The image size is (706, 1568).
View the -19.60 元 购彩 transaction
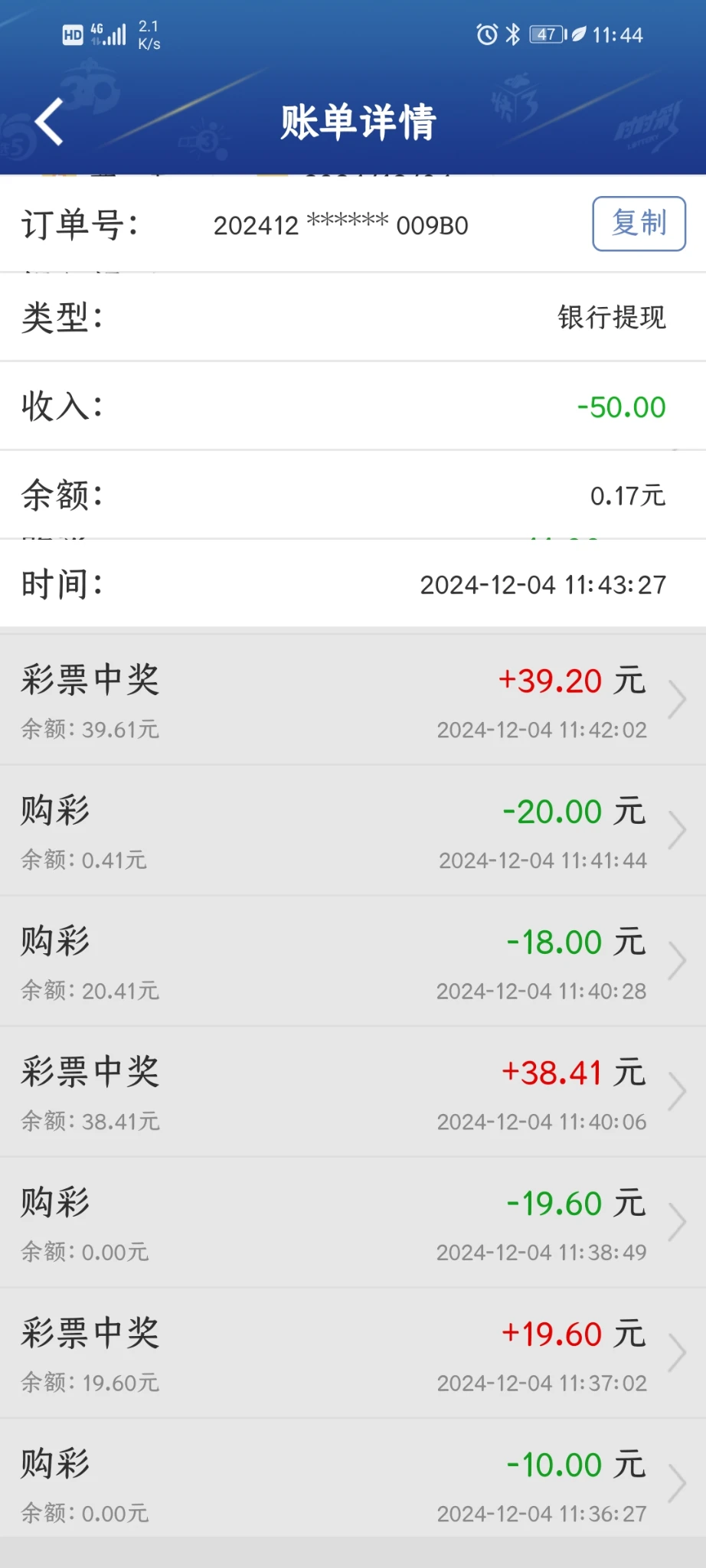pos(352,1223)
